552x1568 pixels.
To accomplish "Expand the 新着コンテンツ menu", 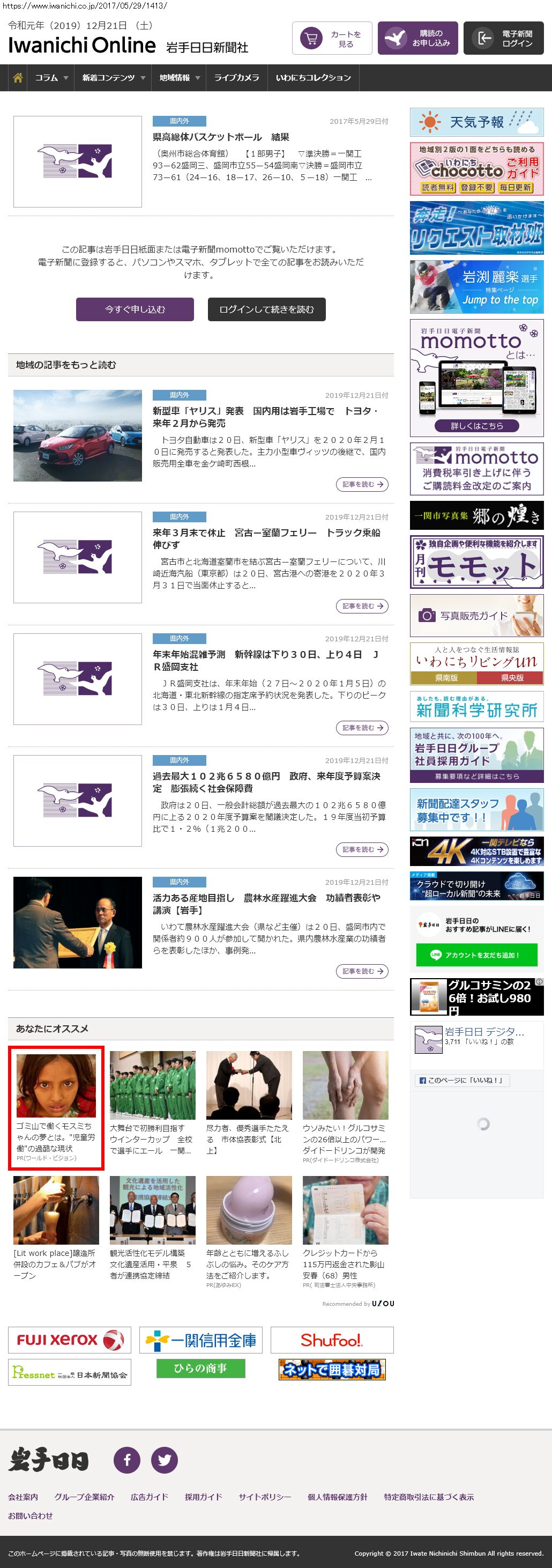I will click(x=113, y=77).
